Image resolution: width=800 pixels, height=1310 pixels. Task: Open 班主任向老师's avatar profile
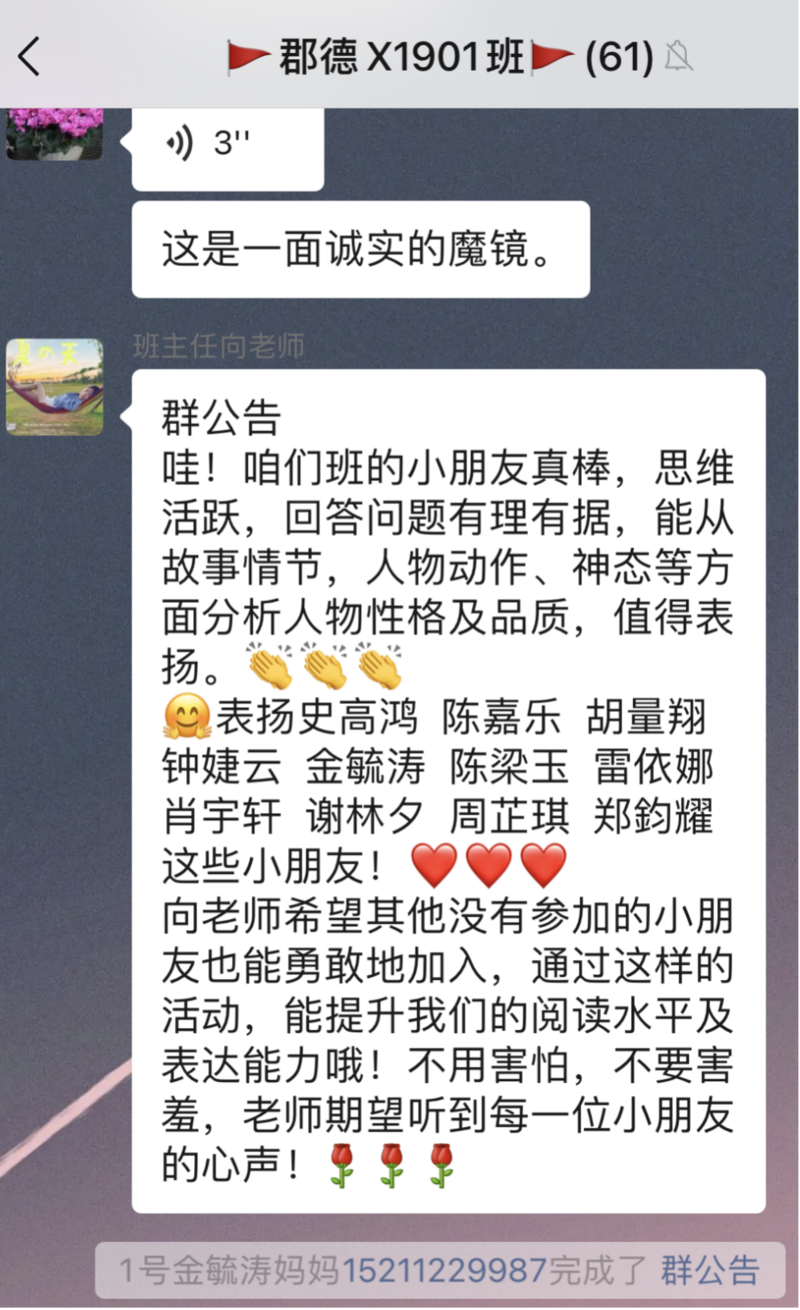(x=55, y=387)
